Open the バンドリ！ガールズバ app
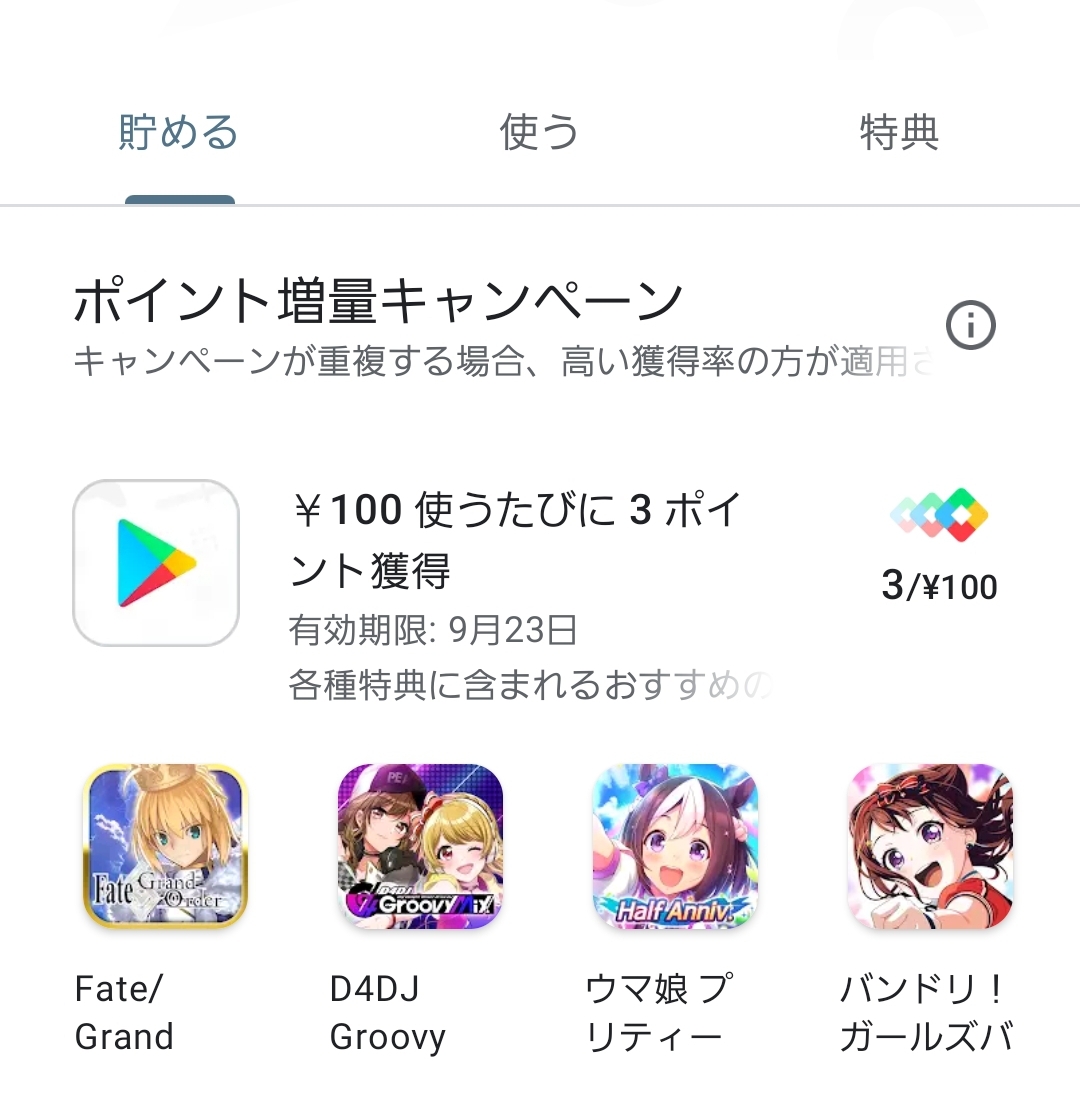This screenshot has width=1080, height=1111. coord(930,848)
